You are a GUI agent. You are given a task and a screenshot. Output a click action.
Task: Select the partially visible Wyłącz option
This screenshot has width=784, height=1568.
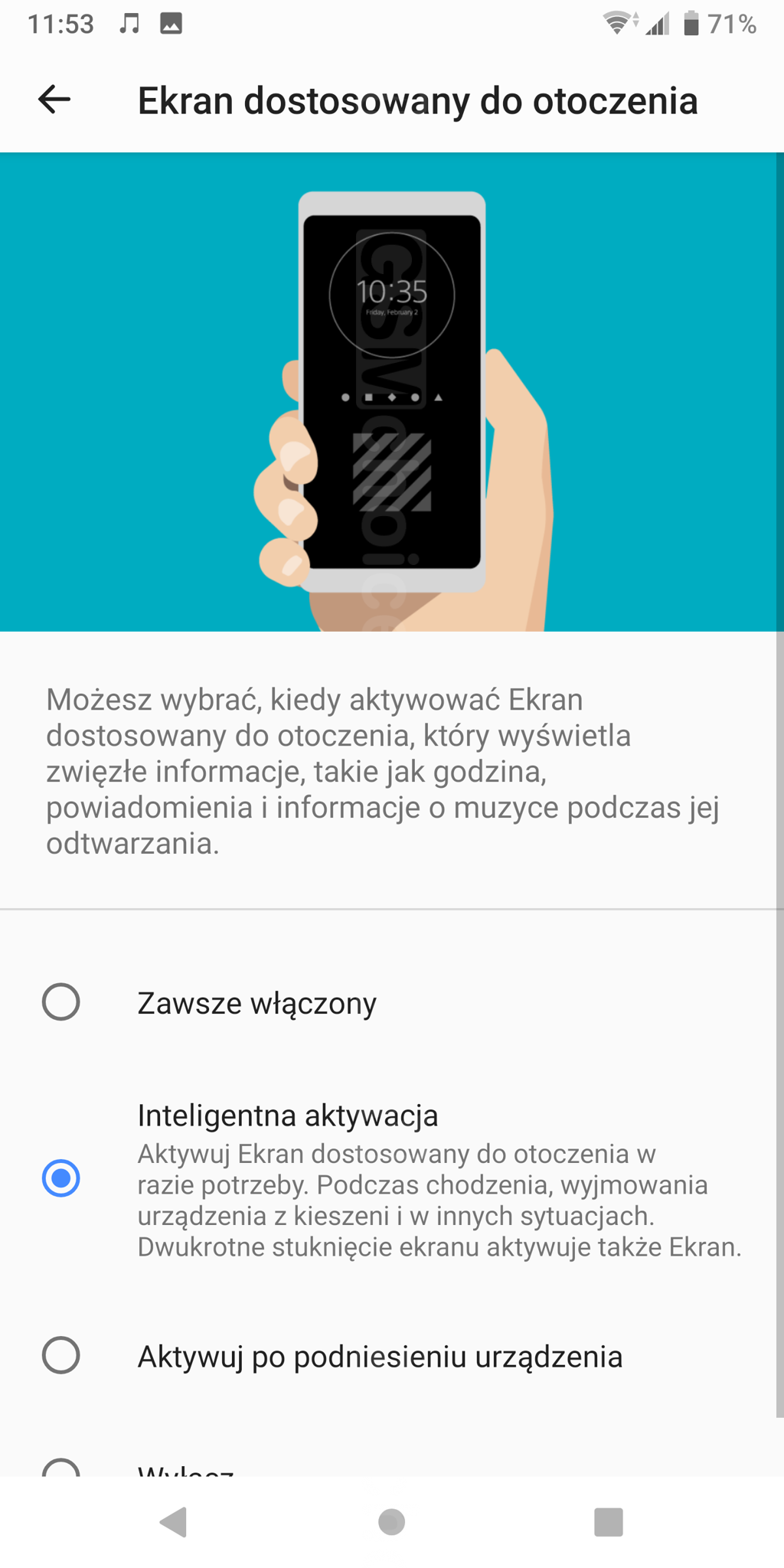61,1468
